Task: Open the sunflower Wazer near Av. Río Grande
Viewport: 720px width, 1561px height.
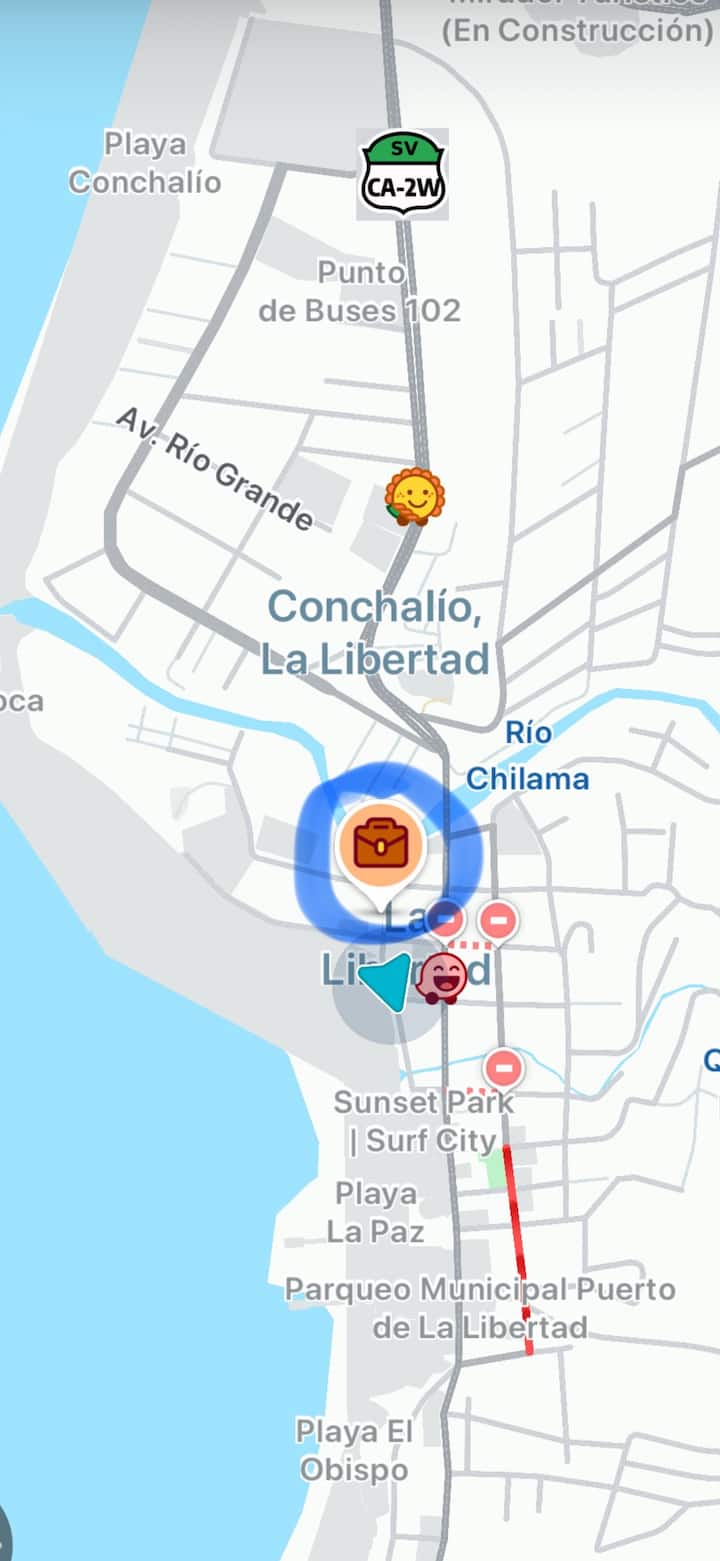Action: [x=414, y=497]
